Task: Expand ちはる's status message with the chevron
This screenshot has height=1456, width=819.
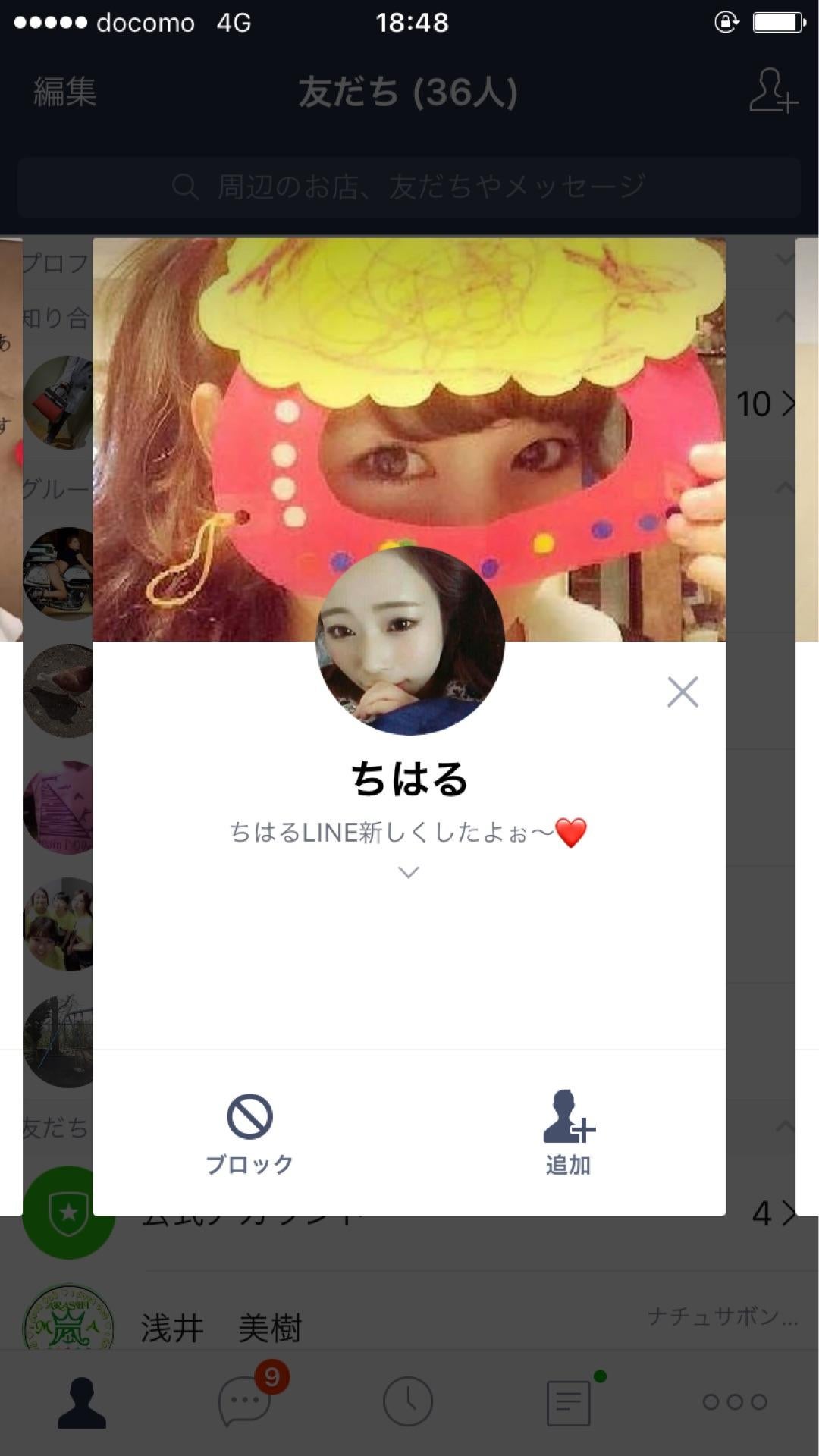Action: pos(409,871)
